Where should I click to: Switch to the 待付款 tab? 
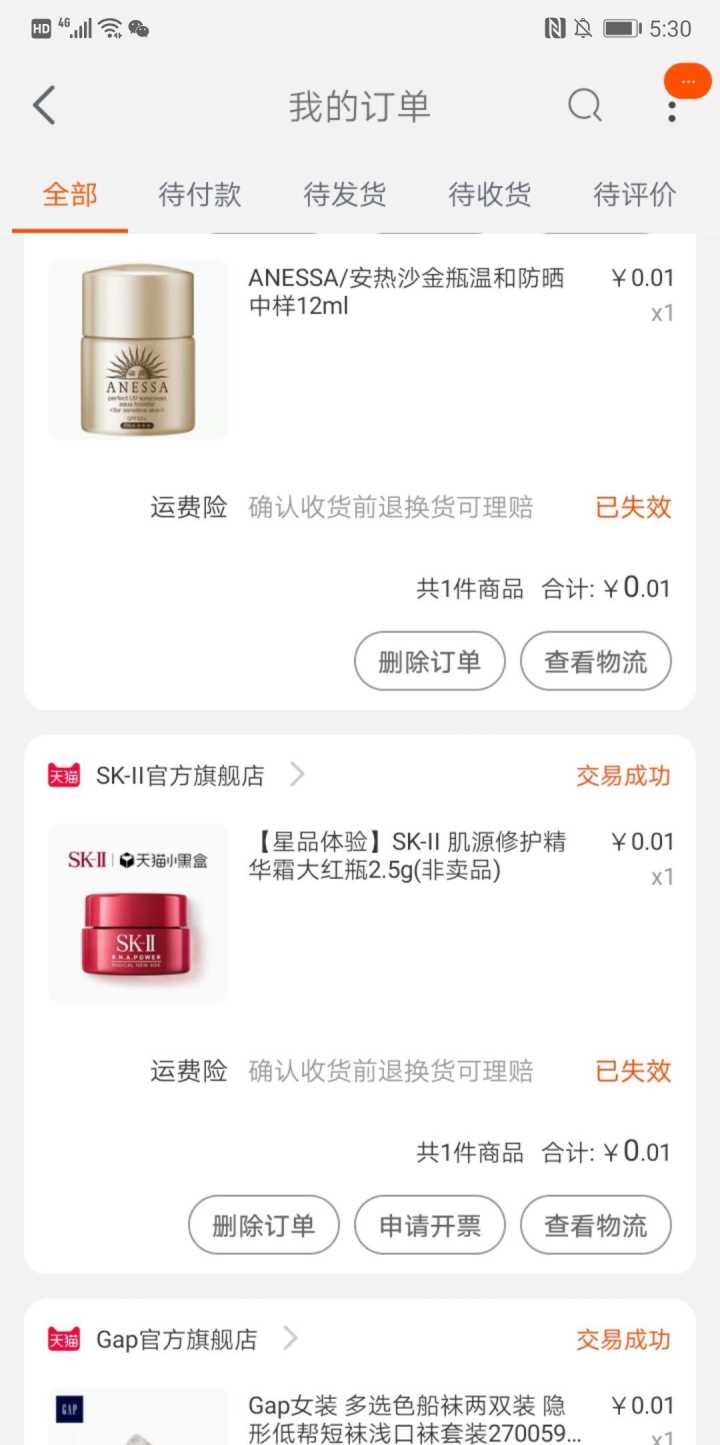point(200,194)
